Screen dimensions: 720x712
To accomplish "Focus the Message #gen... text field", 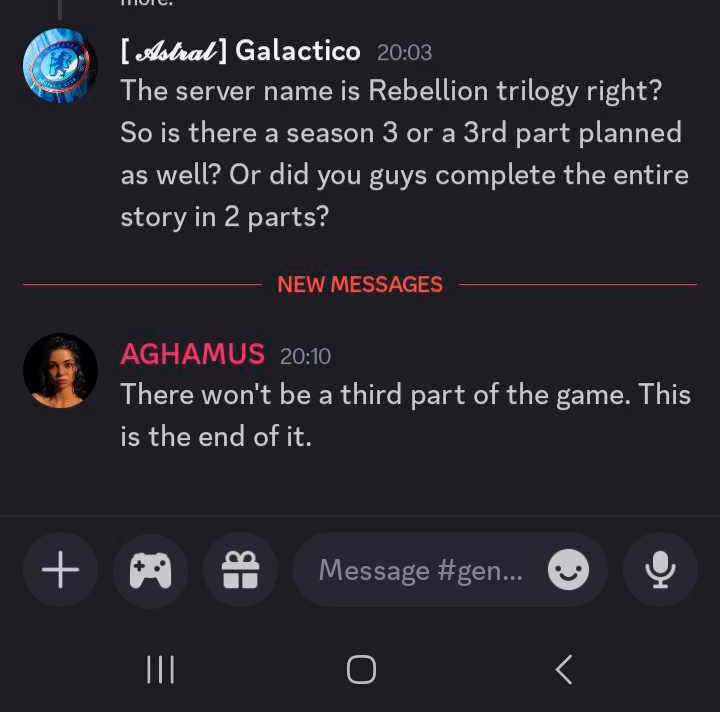I will pos(420,570).
